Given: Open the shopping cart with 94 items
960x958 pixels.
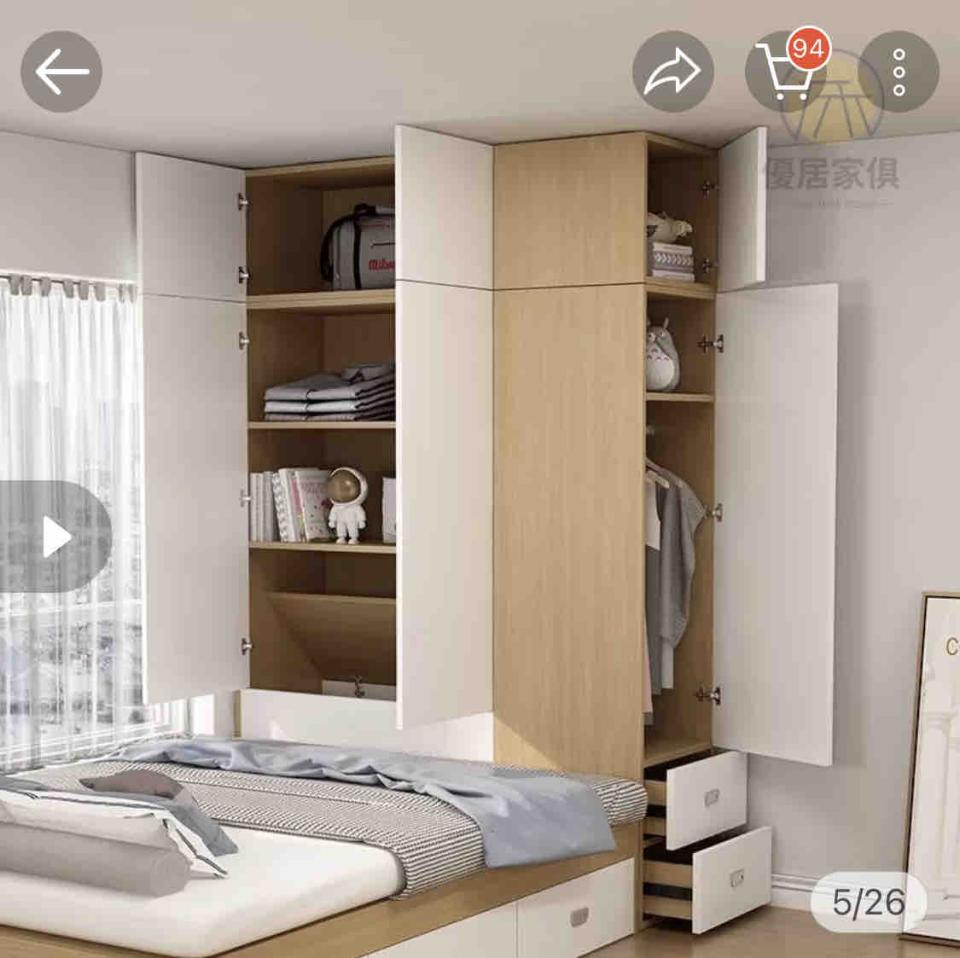Looking at the screenshot, I should [786, 72].
